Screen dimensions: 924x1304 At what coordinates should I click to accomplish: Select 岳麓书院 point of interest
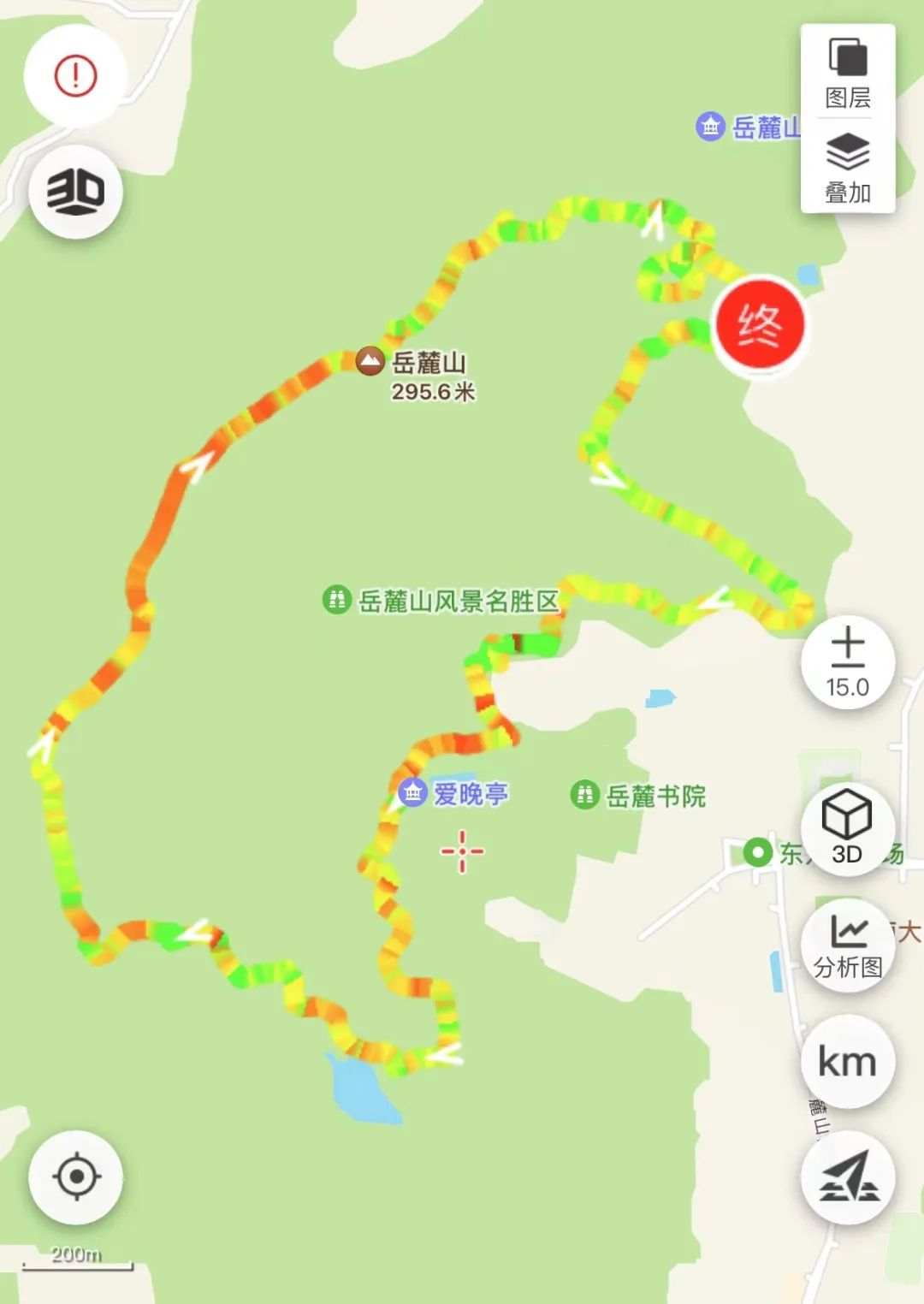638,796
